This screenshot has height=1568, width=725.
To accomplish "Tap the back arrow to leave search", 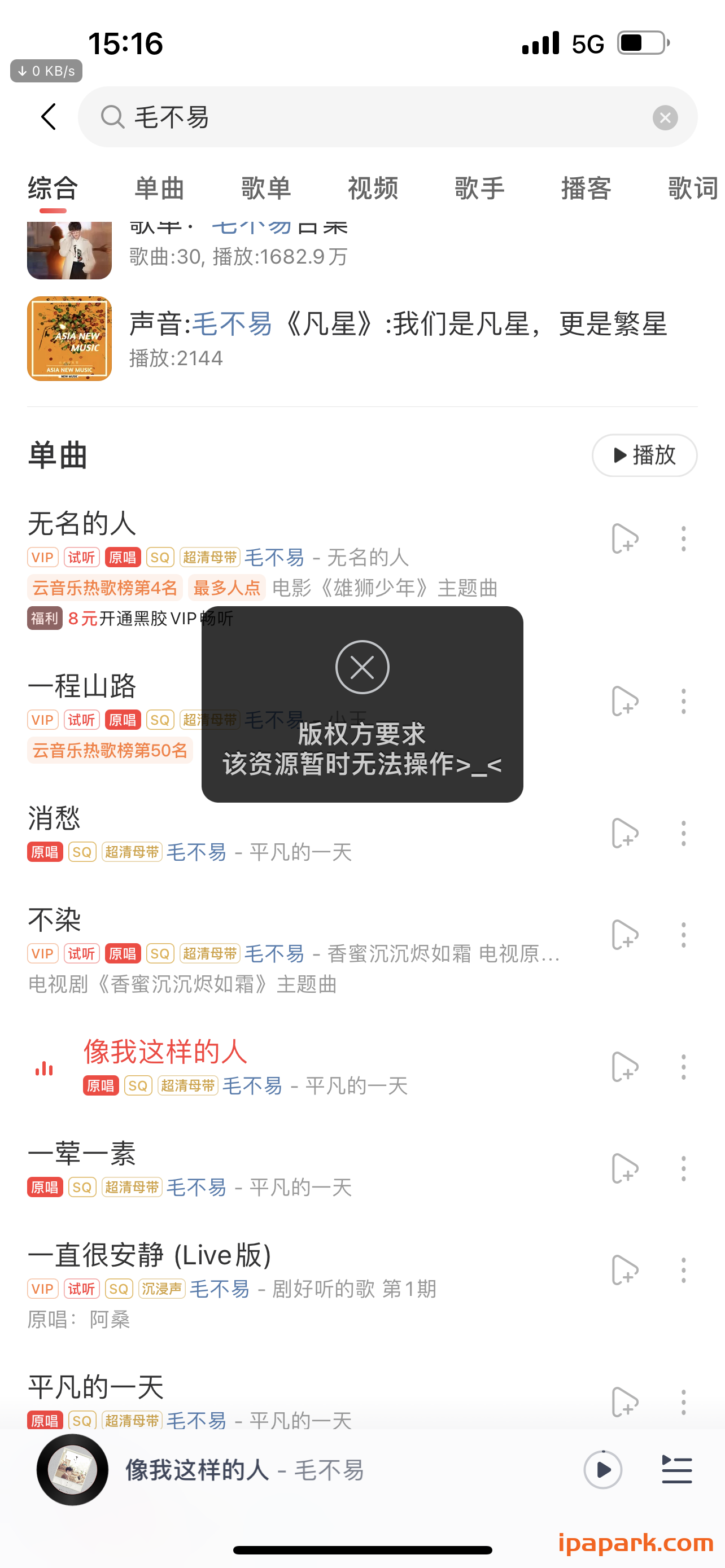I will tap(49, 117).
